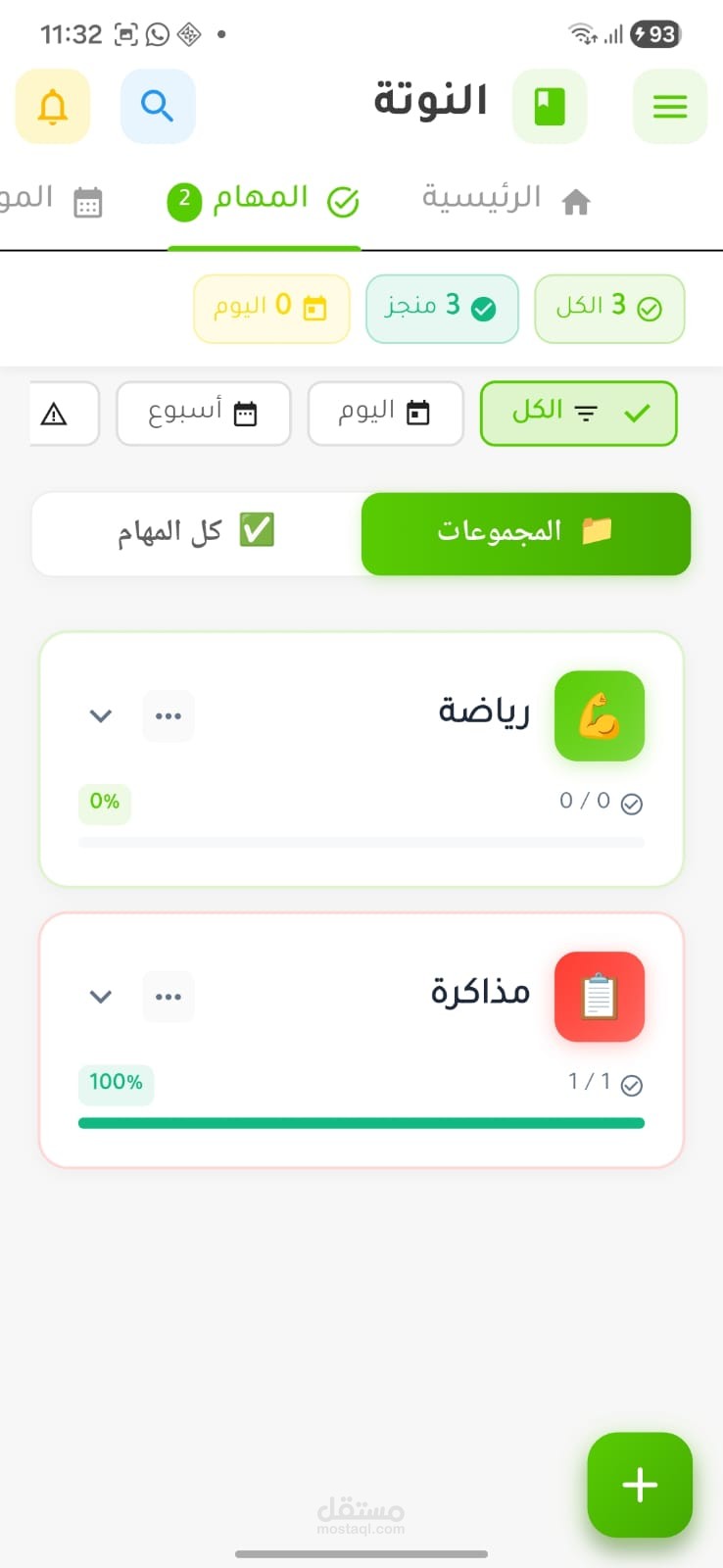Expand the رياضة group

click(100, 716)
